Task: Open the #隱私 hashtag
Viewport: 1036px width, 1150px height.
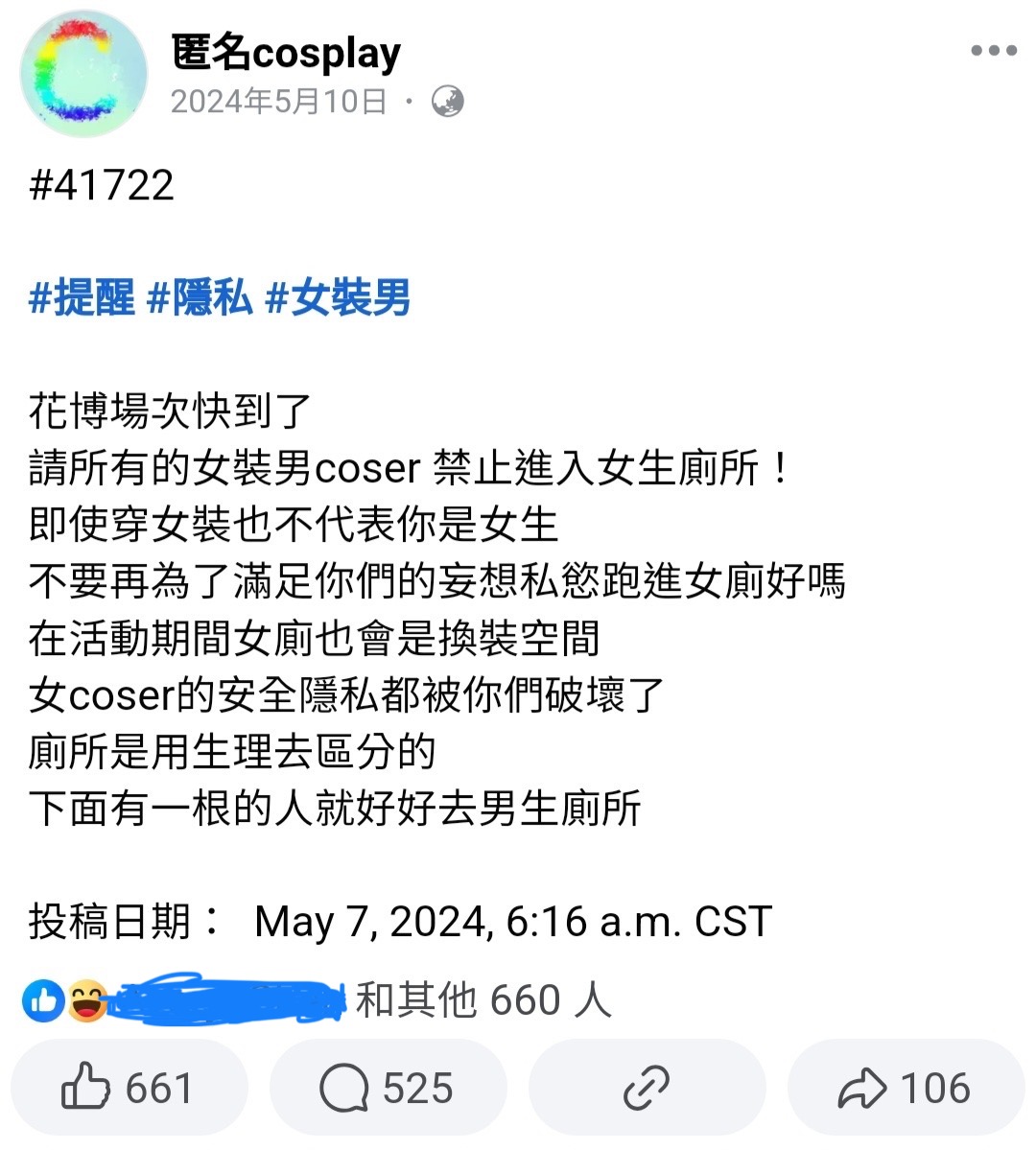Action: 200,298
